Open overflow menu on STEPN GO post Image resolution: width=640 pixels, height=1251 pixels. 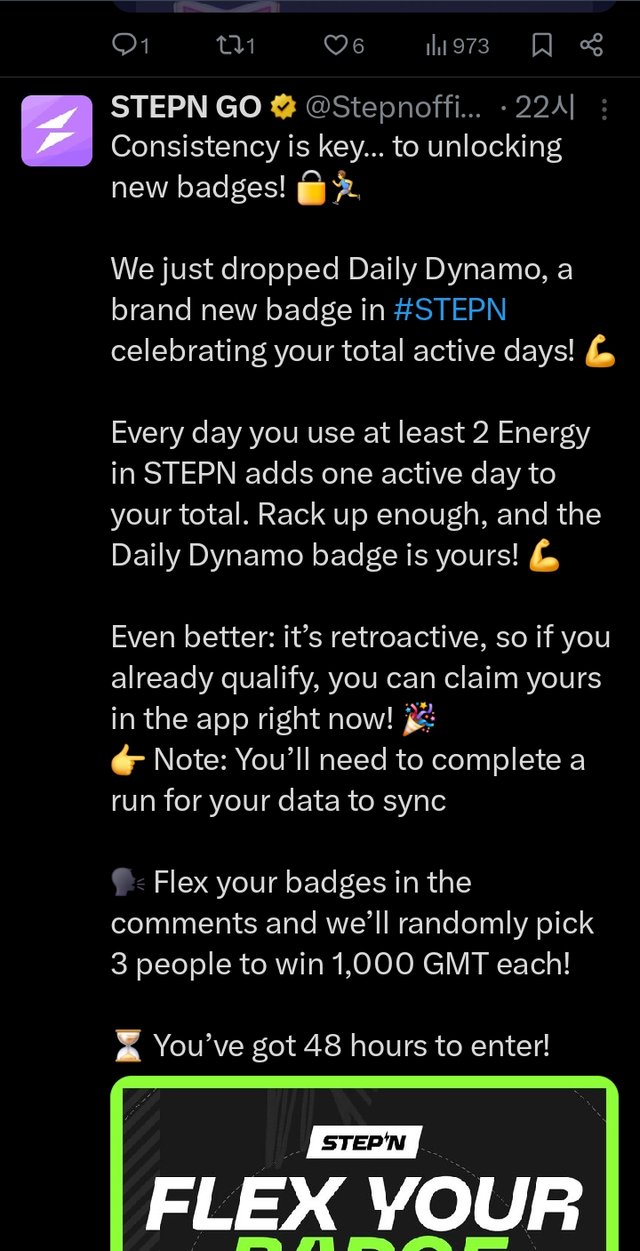click(x=604, y=109)
